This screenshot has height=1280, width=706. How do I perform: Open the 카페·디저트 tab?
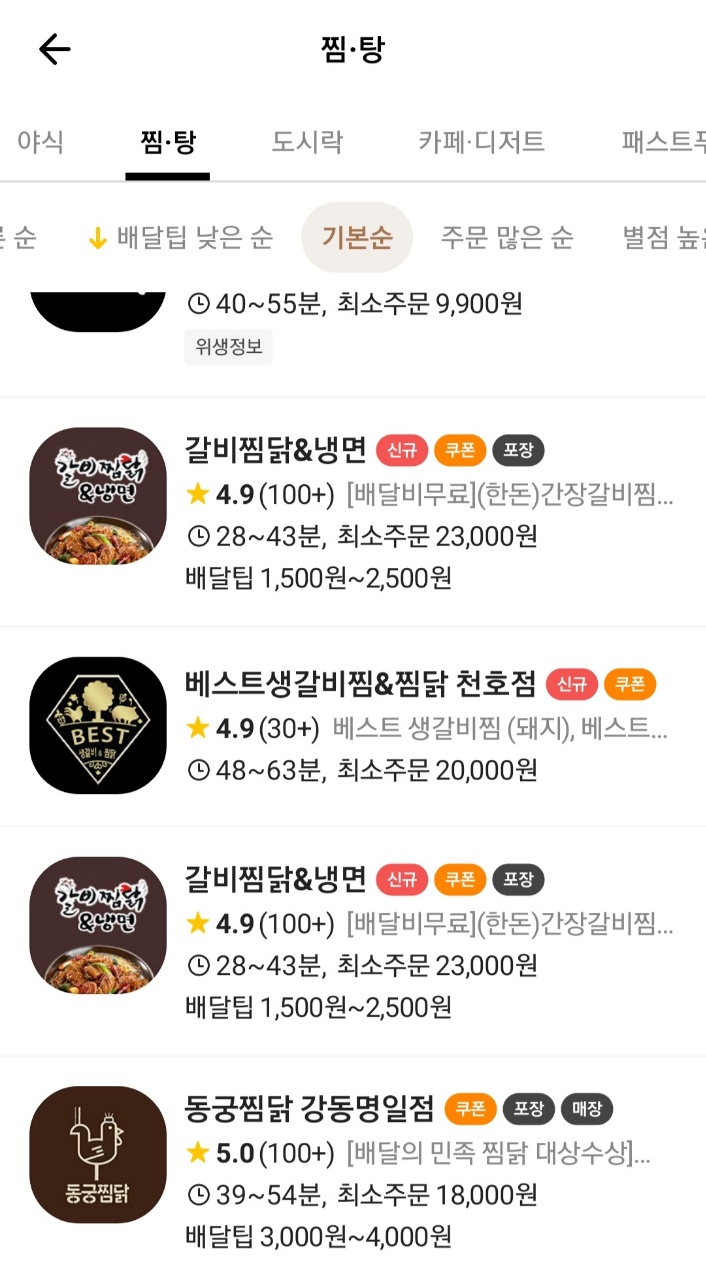(481, 141)
